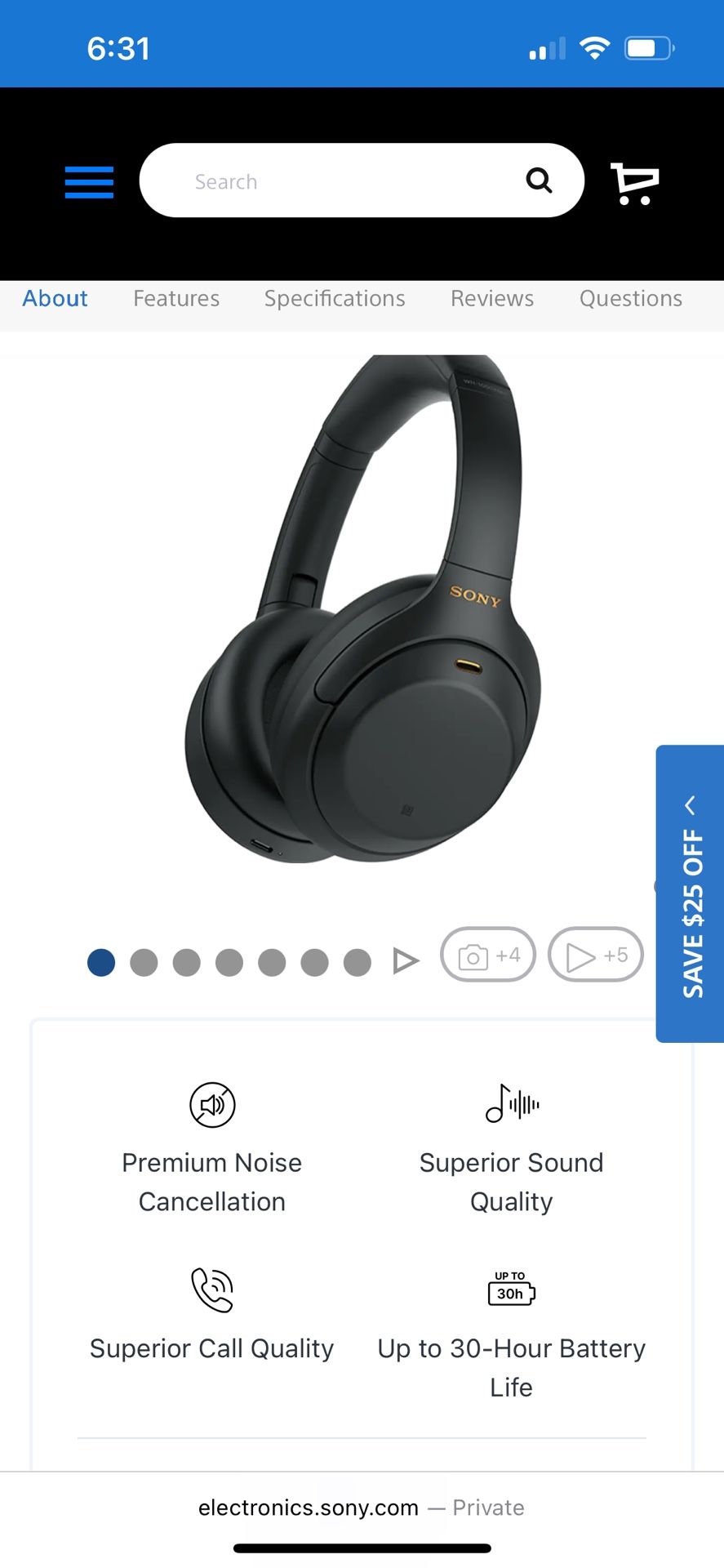Tap the Search input field

click(326, 181)
